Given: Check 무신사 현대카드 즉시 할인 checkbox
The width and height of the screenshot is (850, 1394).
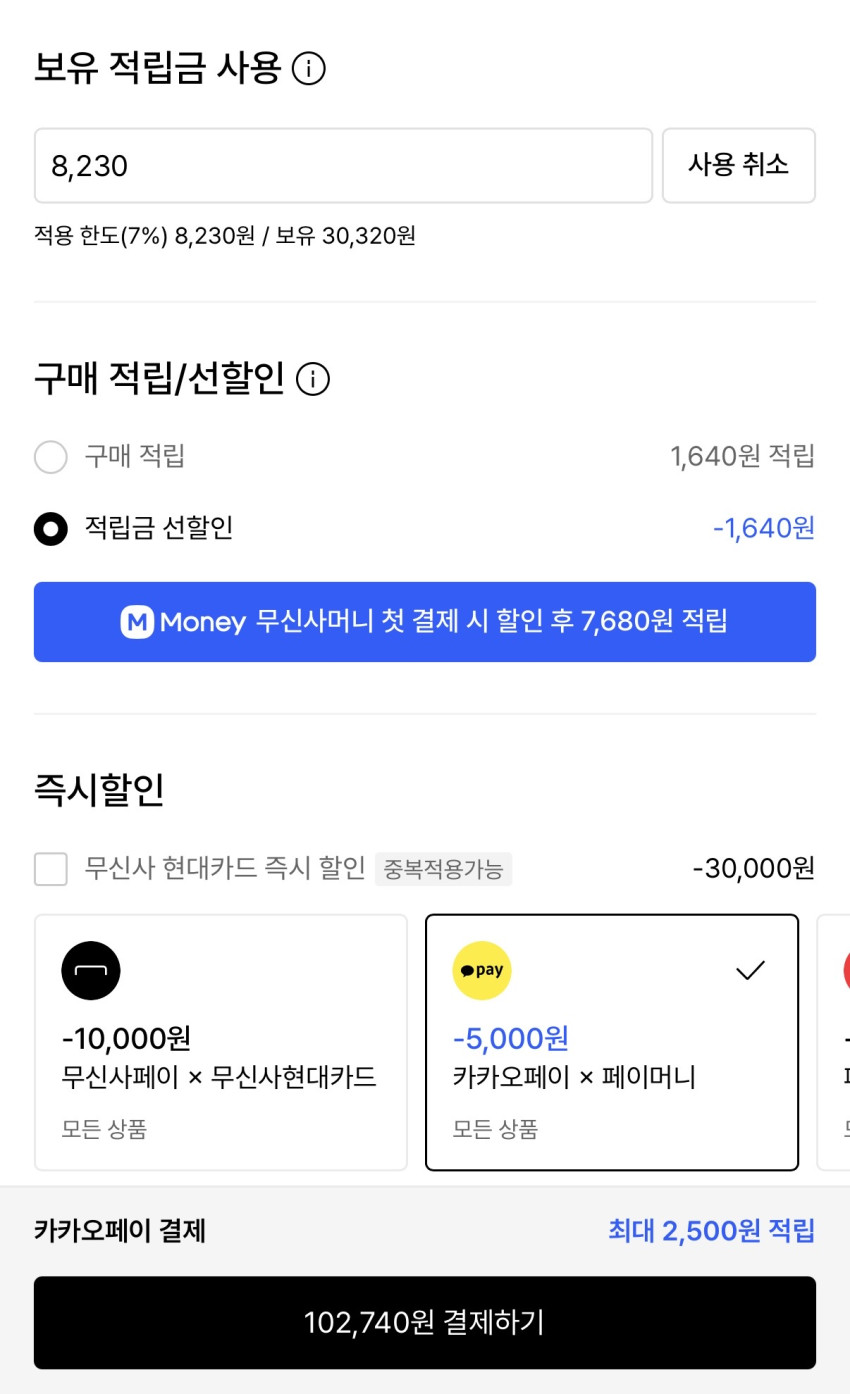Looking at the screenshot, I should (x=51, y=868).
